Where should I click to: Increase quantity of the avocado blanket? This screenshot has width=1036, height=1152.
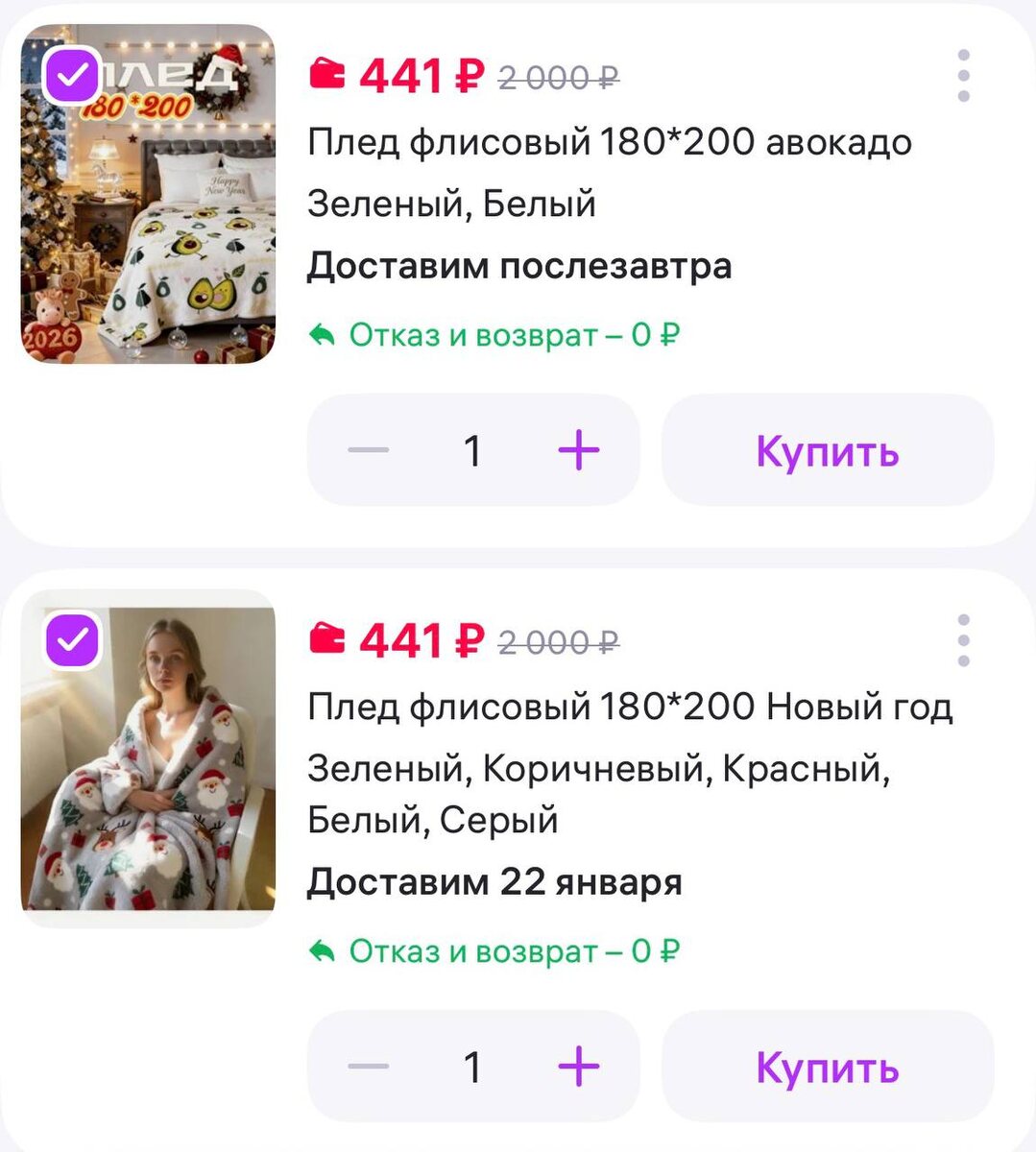click(x=578, y=450)
